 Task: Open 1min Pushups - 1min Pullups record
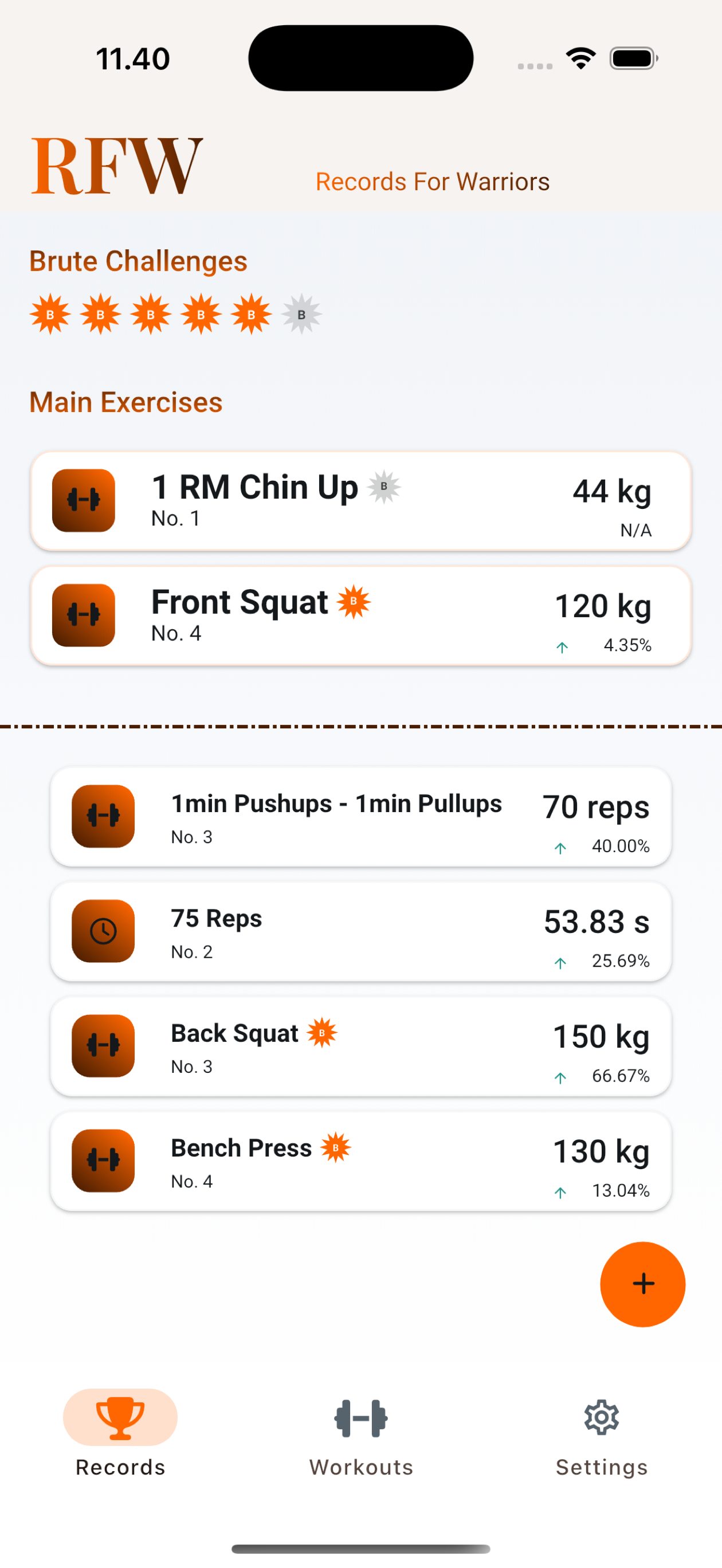pyautogui.click(x=360, y=816)
